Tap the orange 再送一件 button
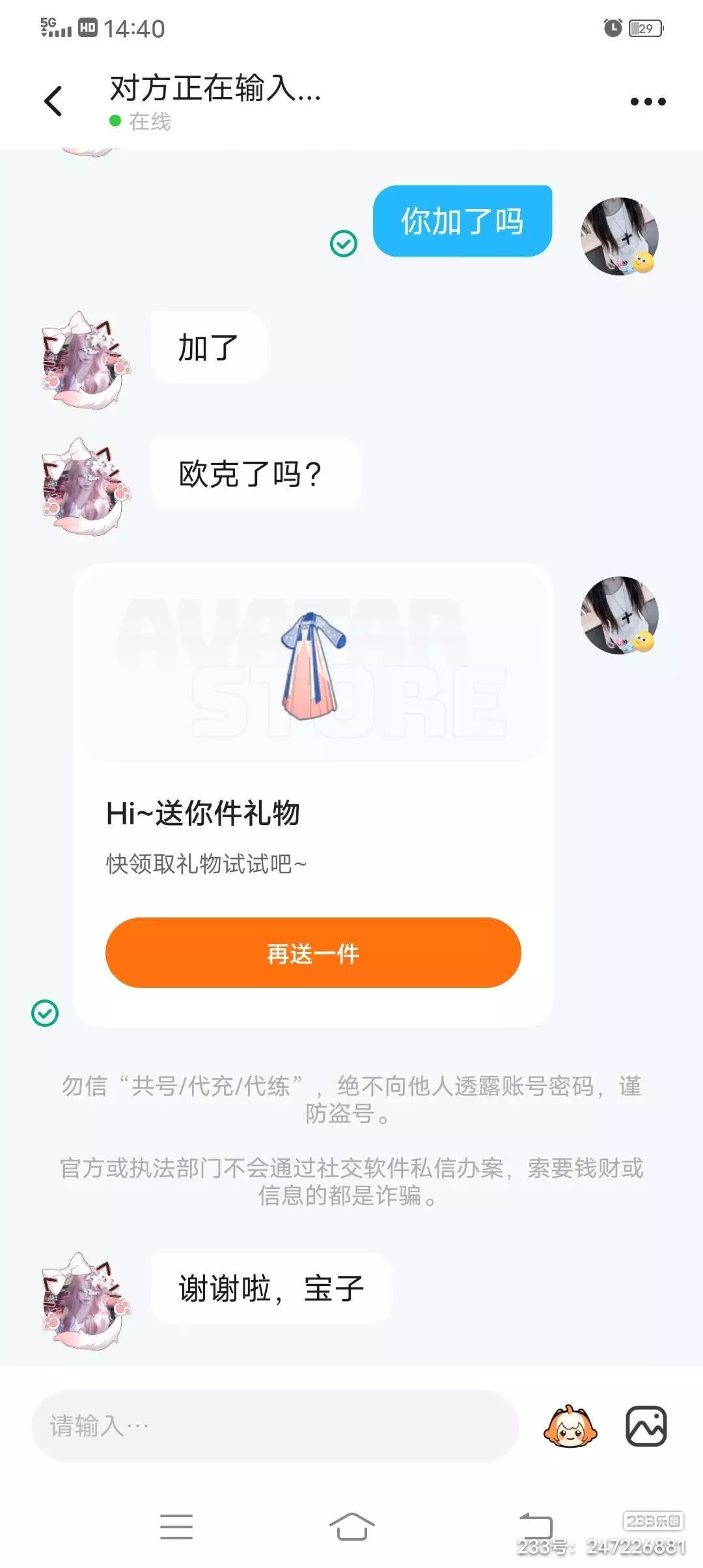 pos(313,953)
